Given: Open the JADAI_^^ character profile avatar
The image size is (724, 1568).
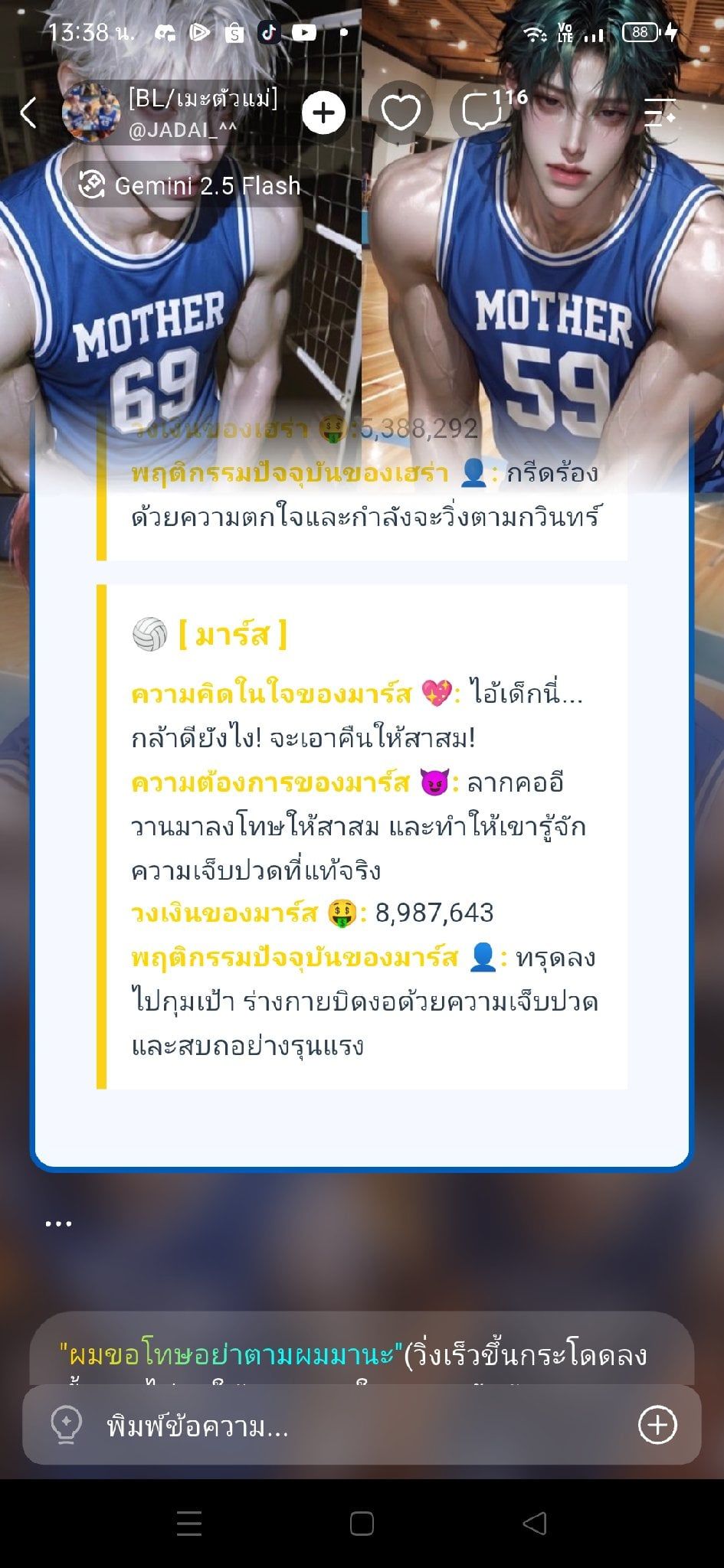Looking at the screenshot, I should [x=90, y=113].
